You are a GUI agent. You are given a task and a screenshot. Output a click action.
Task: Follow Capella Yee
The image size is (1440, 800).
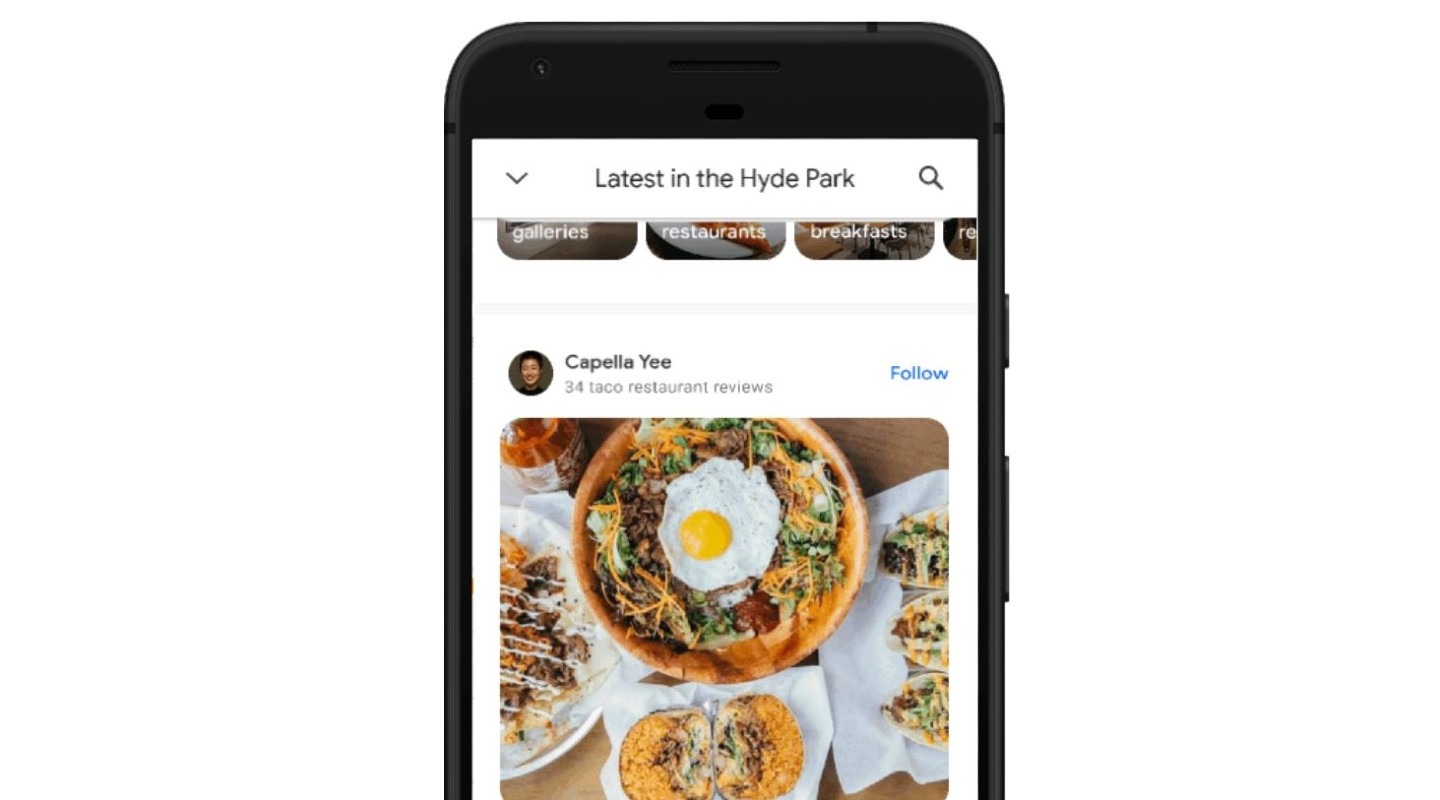918,373
